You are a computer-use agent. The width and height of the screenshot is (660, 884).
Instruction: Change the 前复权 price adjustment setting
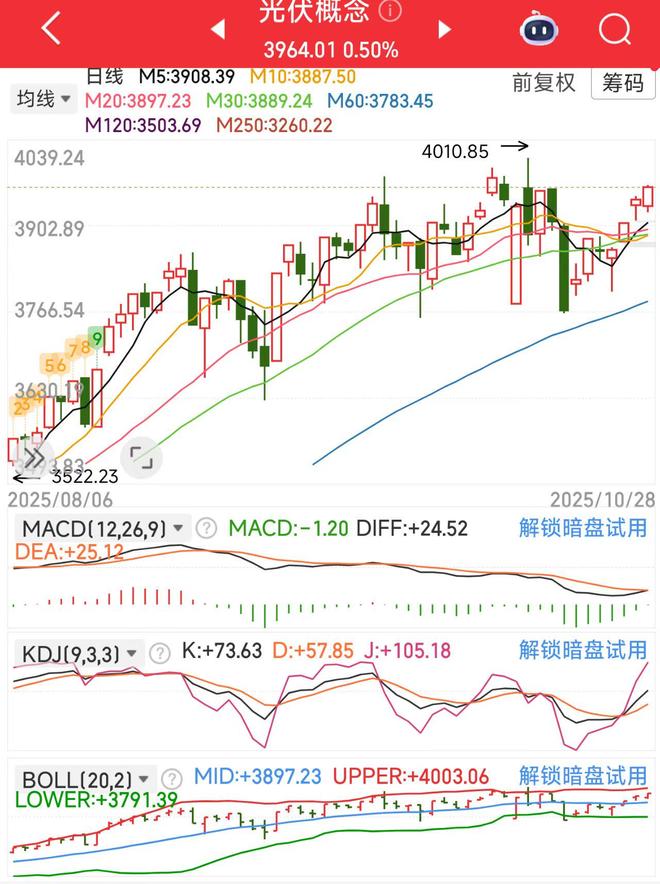tap(544, 83)
